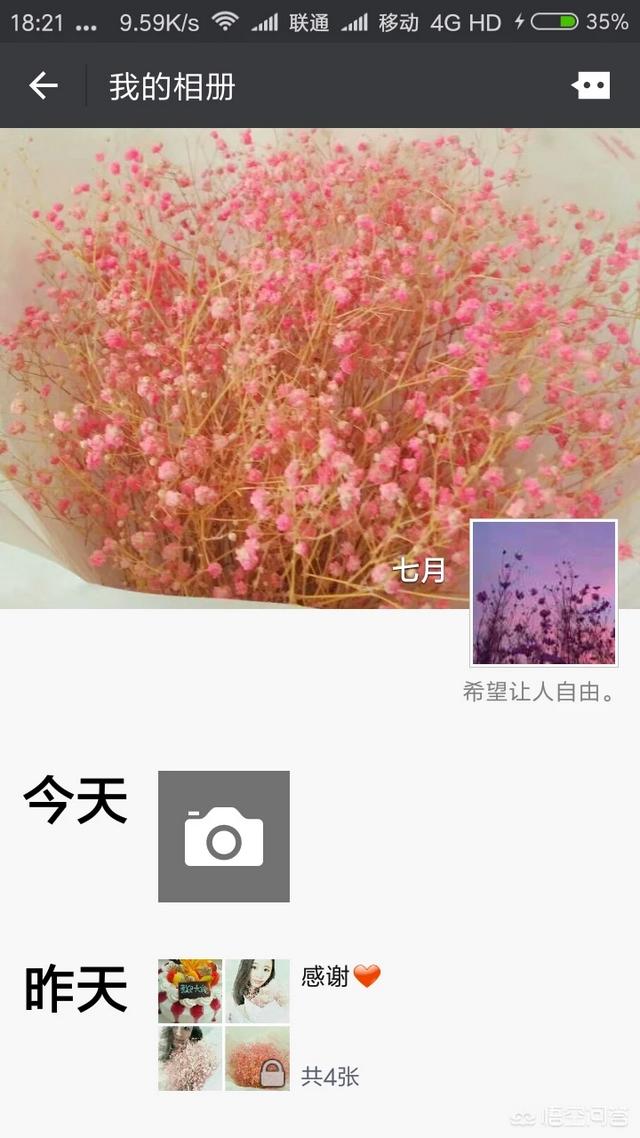The height and width of the screenshot is (1138, 640).
Task: Tap the pink flower cover photo
Action: click(x=320, y=369)
